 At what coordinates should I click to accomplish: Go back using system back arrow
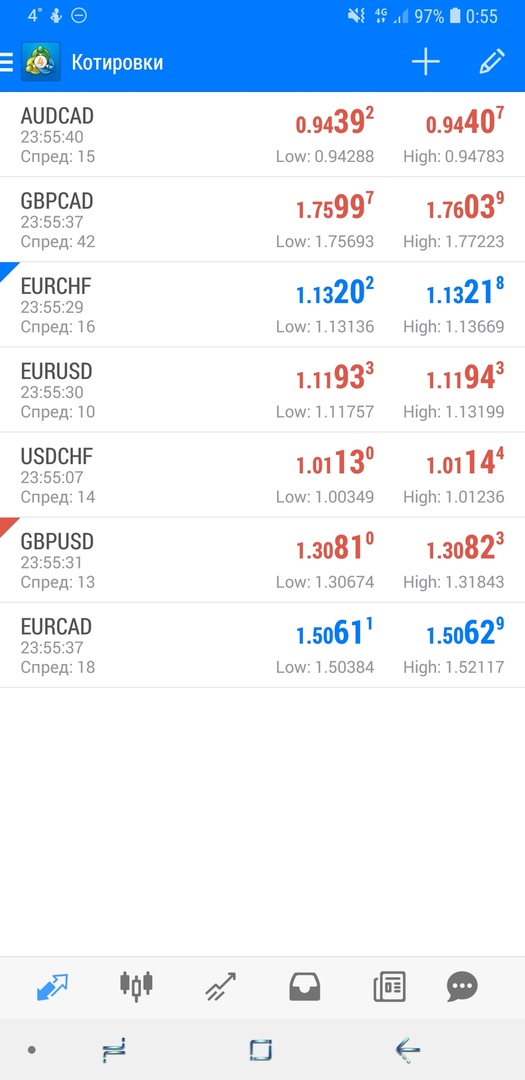coord(408,1050)
